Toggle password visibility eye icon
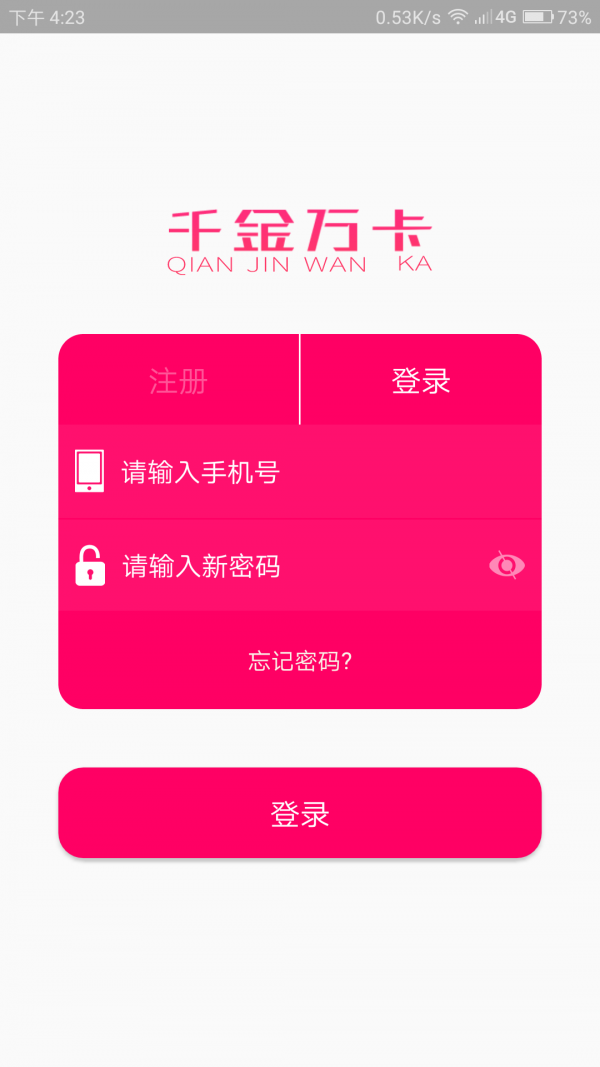Viewport: 600px width, 1067px height. point(507,566)
